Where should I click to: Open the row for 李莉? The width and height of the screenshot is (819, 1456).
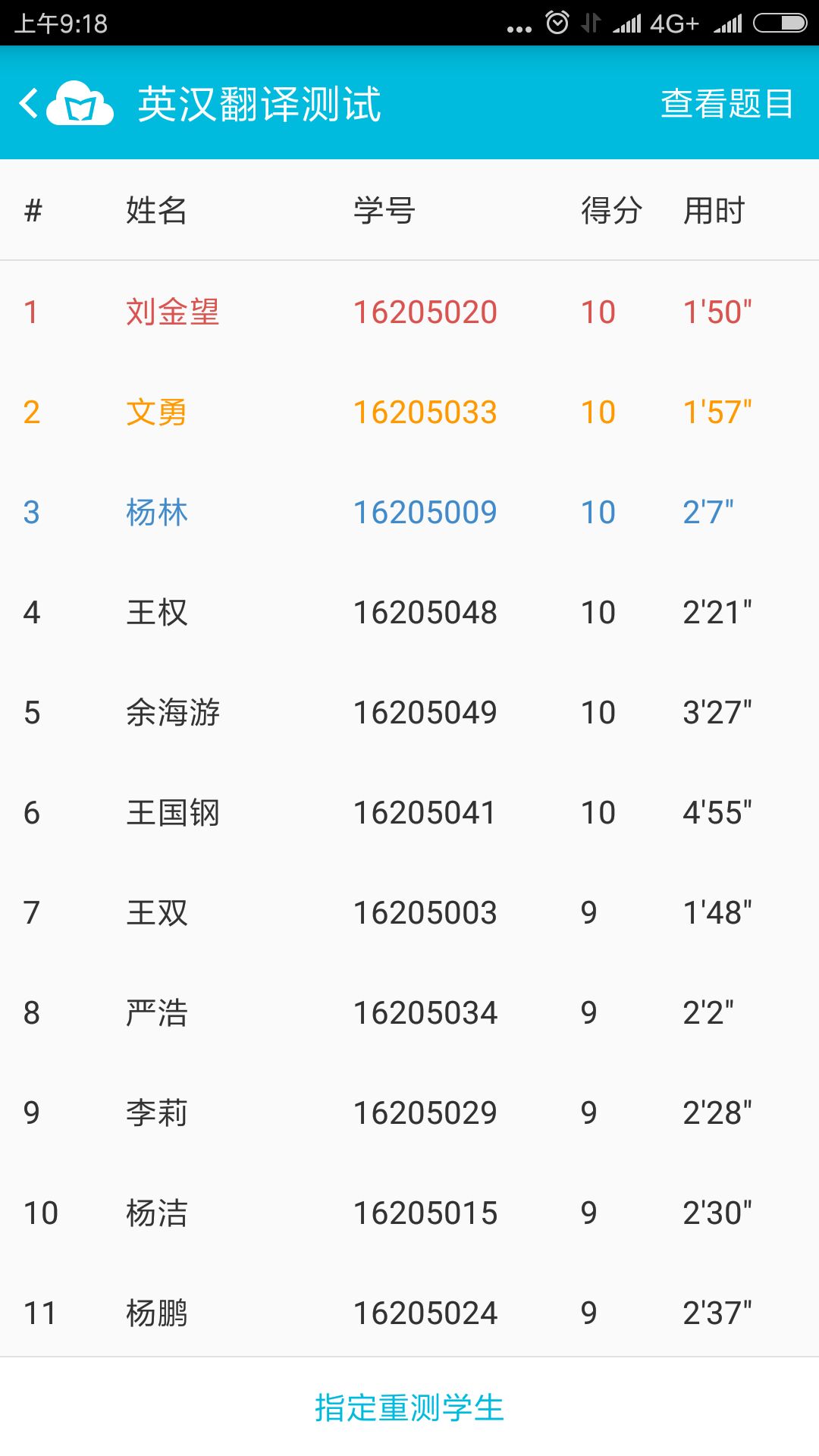(x=409, y=1112)
